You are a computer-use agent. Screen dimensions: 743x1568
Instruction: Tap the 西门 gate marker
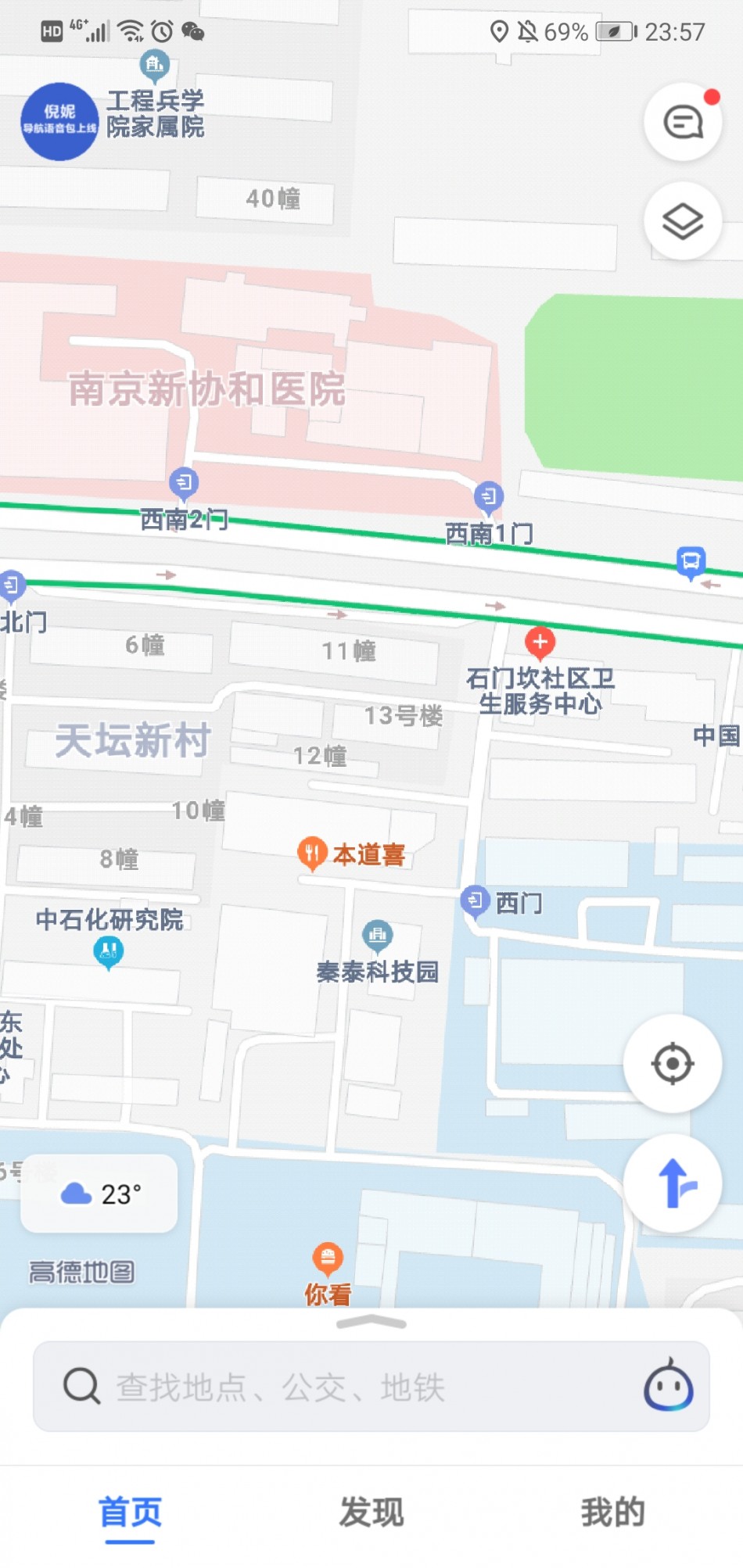tap(475, 901)
